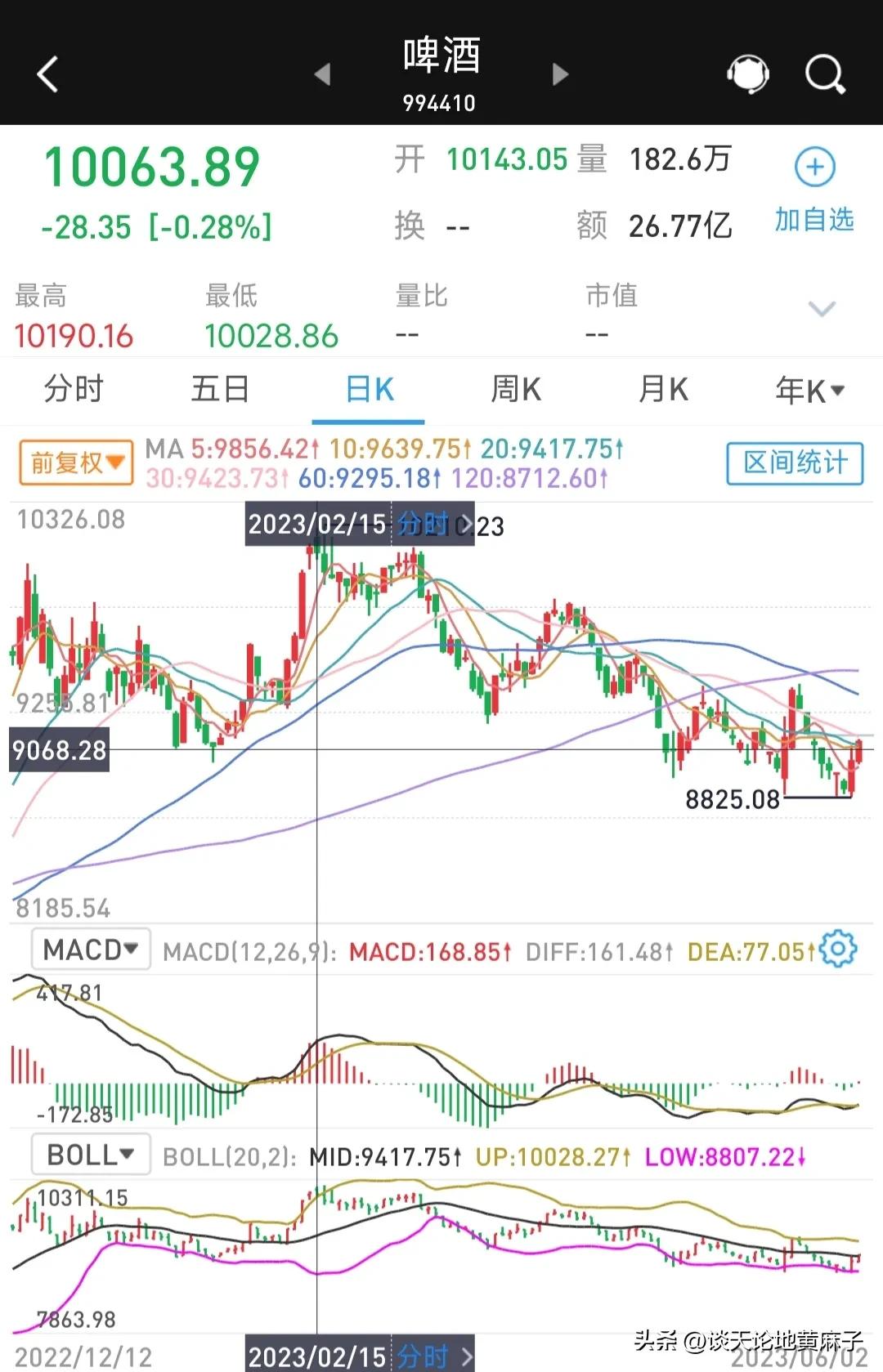Switch to the 分时 chart tab
The height and width of the screenshot is (1372, 883).
coord(74,390)
